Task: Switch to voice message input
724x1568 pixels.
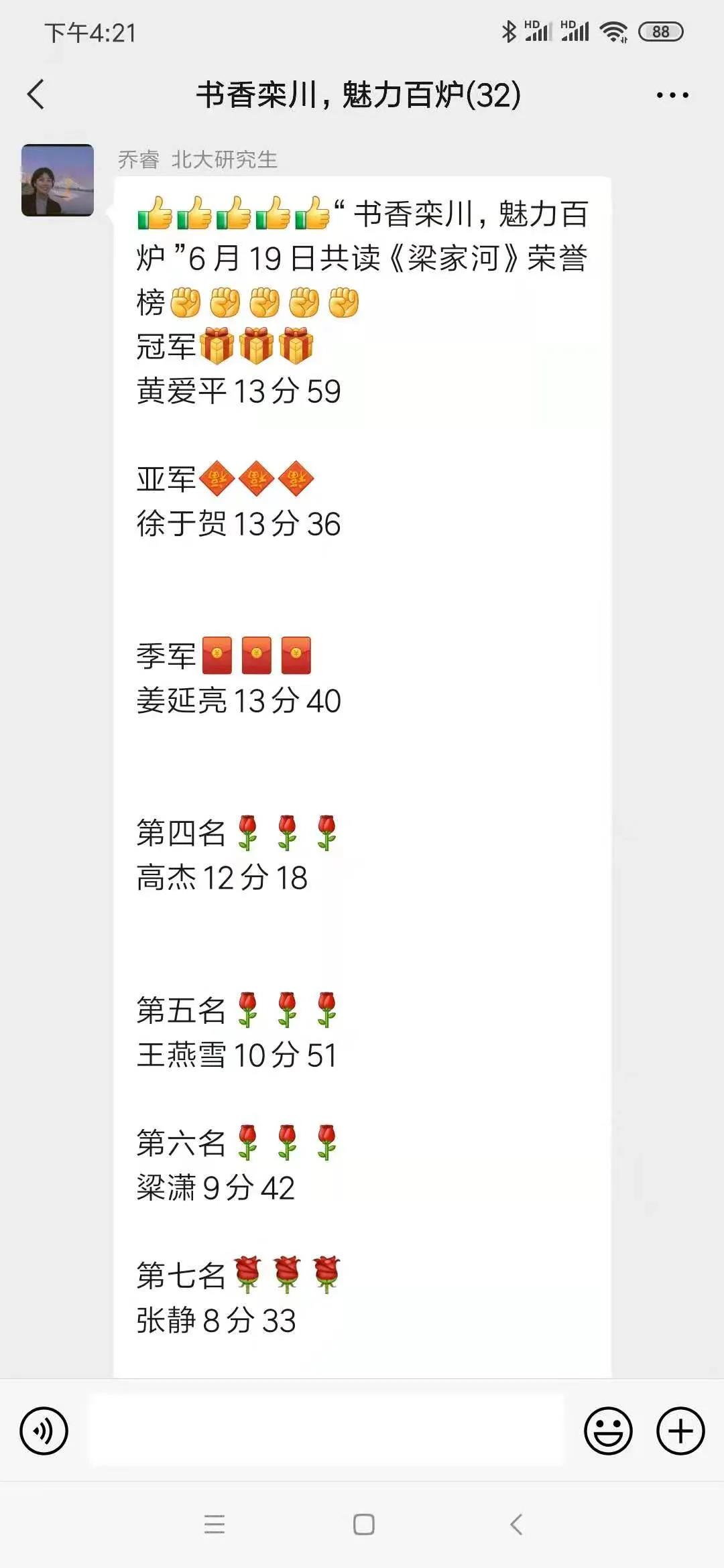Action: coord(44,1431)
